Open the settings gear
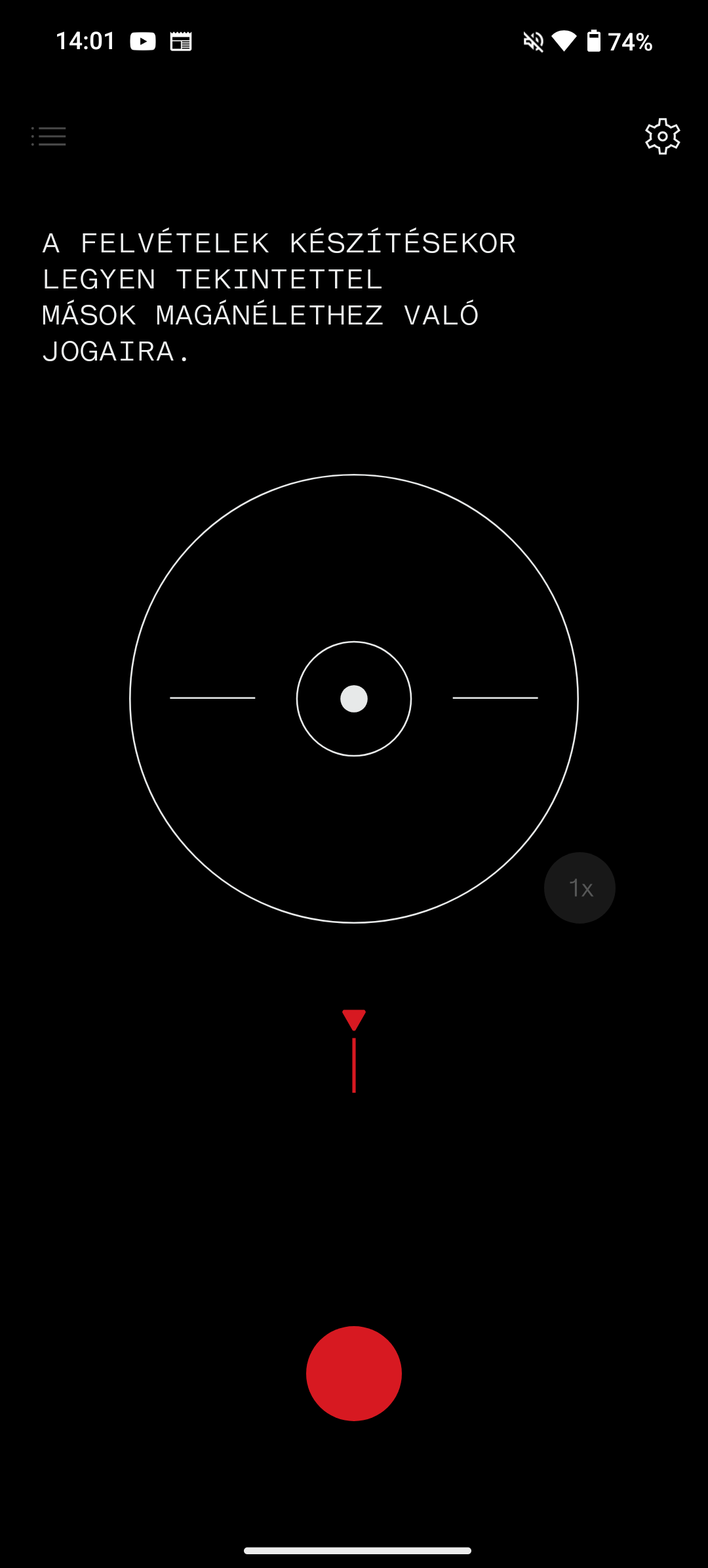The image size is (708, 1568). click(x=662, y=136)
